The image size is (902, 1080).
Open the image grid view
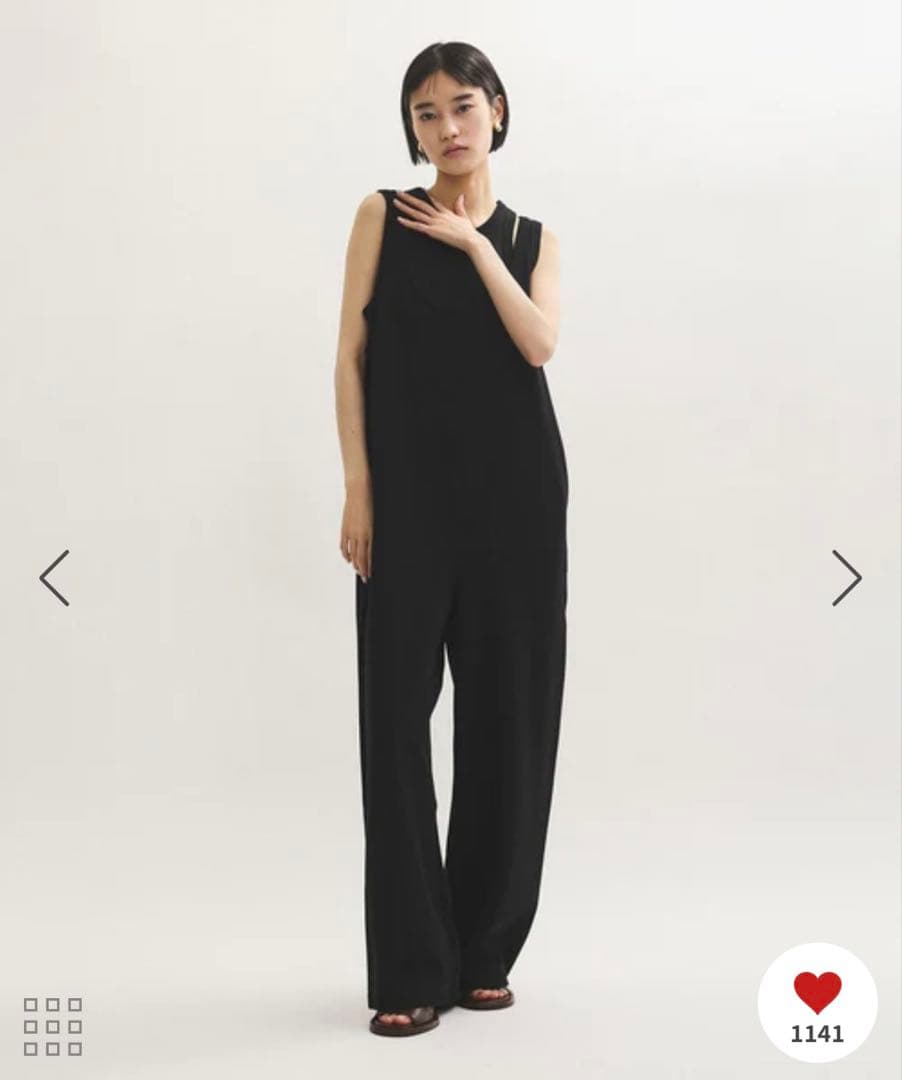(53, 1026)
